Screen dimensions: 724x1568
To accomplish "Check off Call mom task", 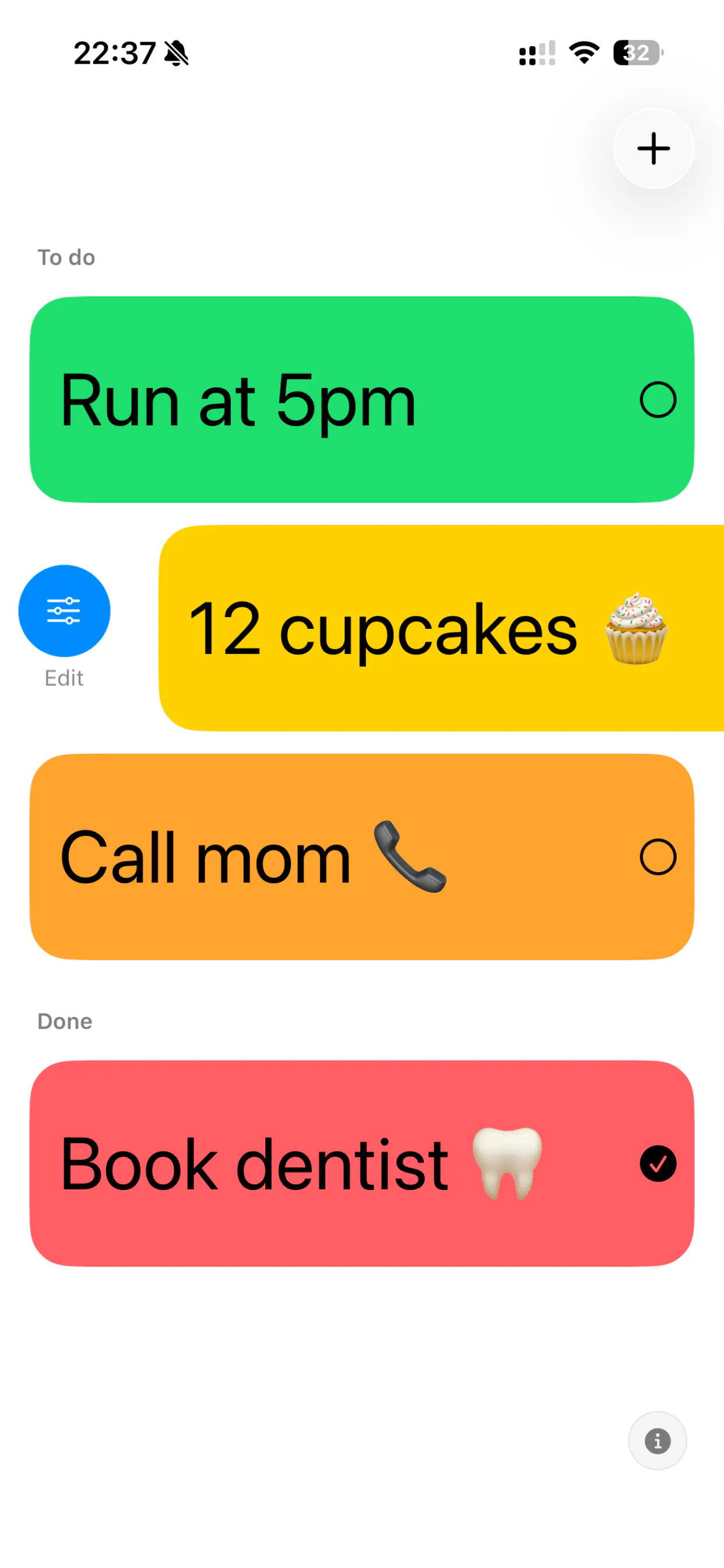I will coord(658,857).
